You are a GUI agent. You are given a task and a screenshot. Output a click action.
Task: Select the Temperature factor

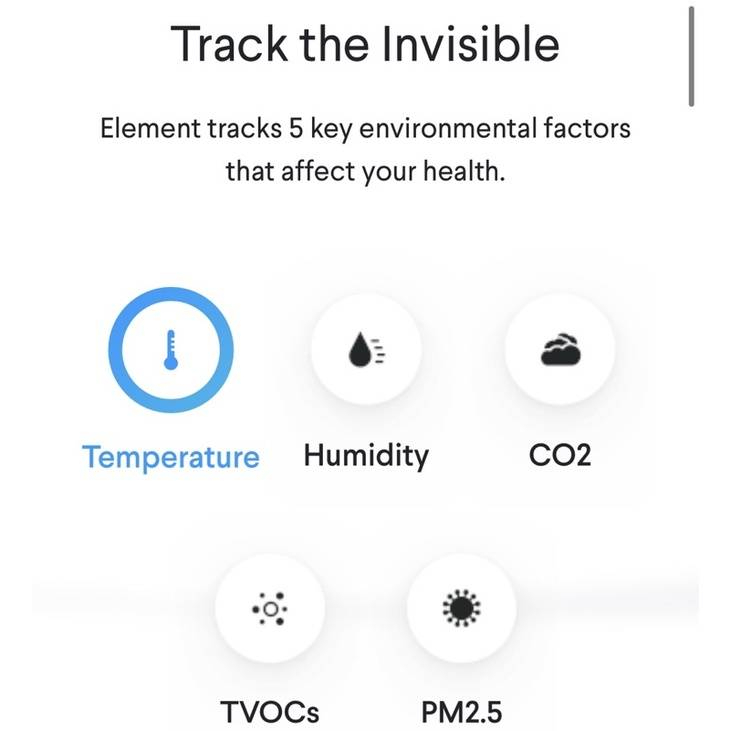[170, 350]
